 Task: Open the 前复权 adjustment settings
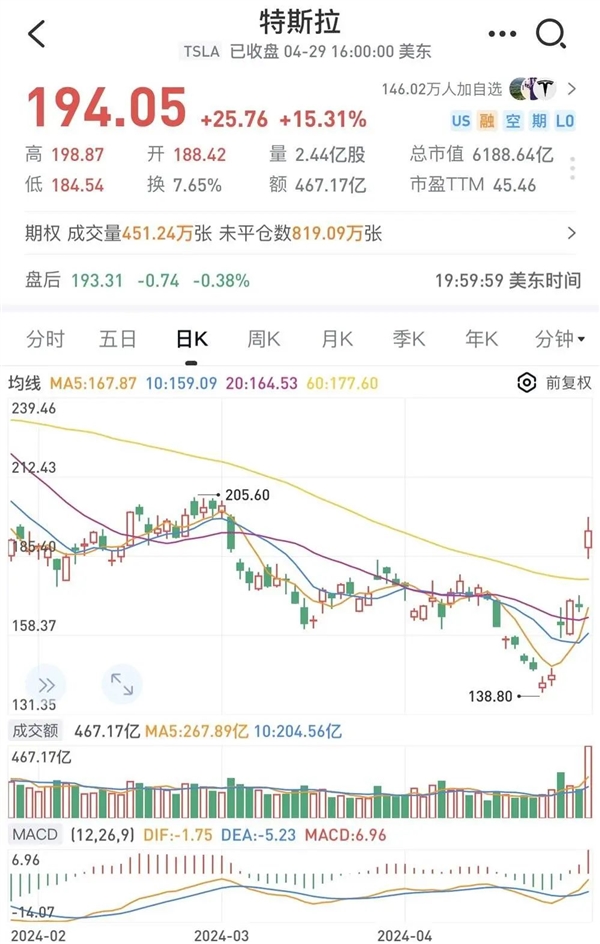tap(555, 383)
